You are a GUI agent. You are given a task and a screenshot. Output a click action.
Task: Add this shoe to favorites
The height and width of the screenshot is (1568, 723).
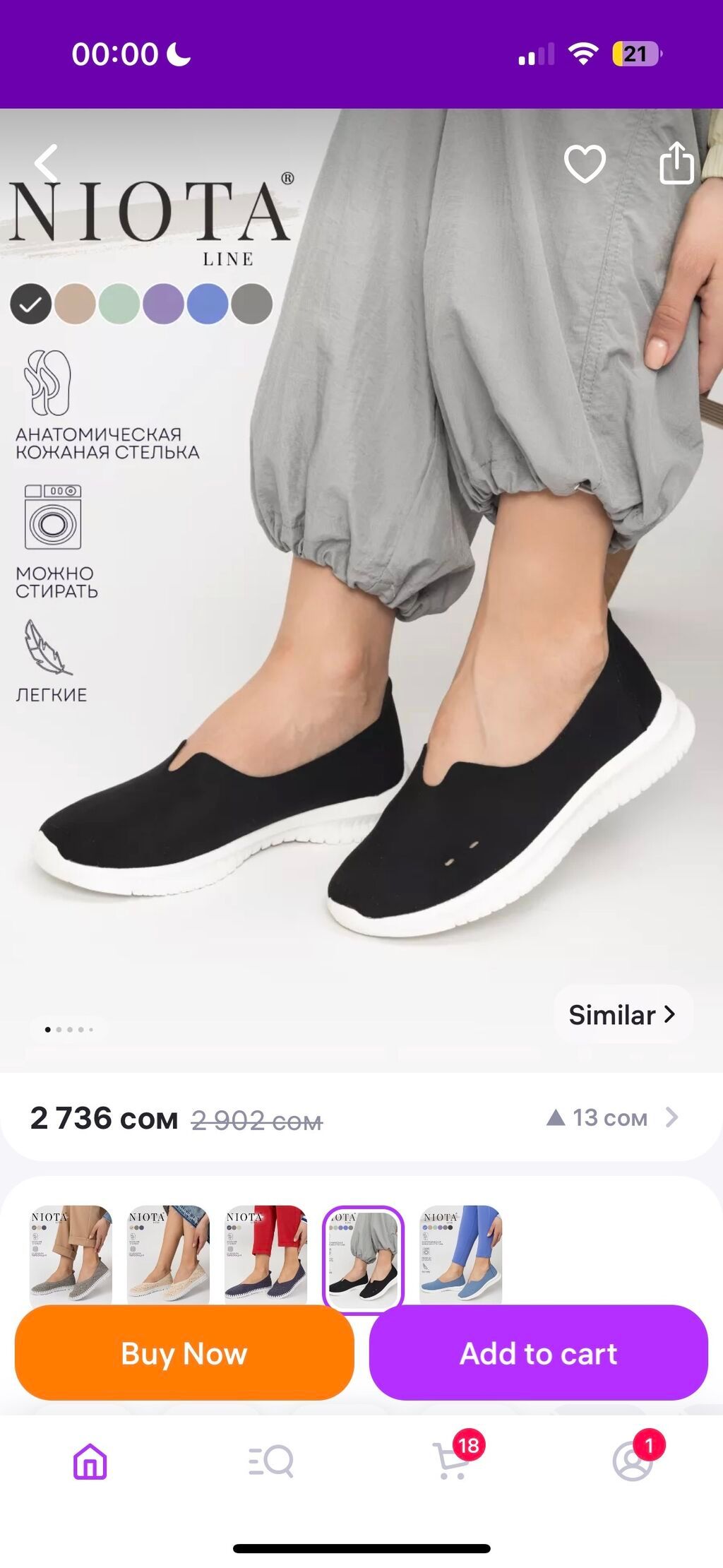(x=585, y=163)
